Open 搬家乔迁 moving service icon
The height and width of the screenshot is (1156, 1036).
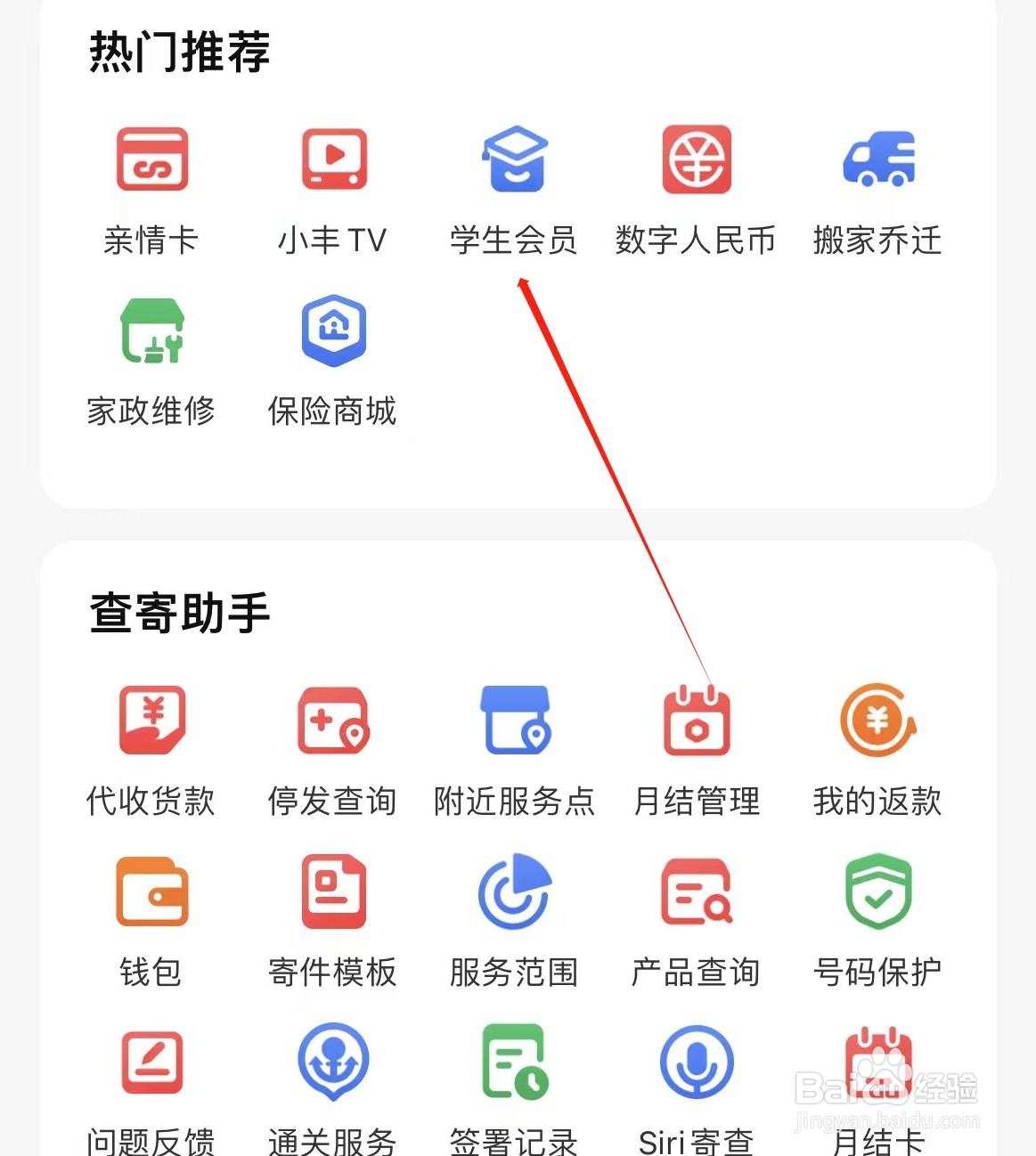click(x=877, y=162)
